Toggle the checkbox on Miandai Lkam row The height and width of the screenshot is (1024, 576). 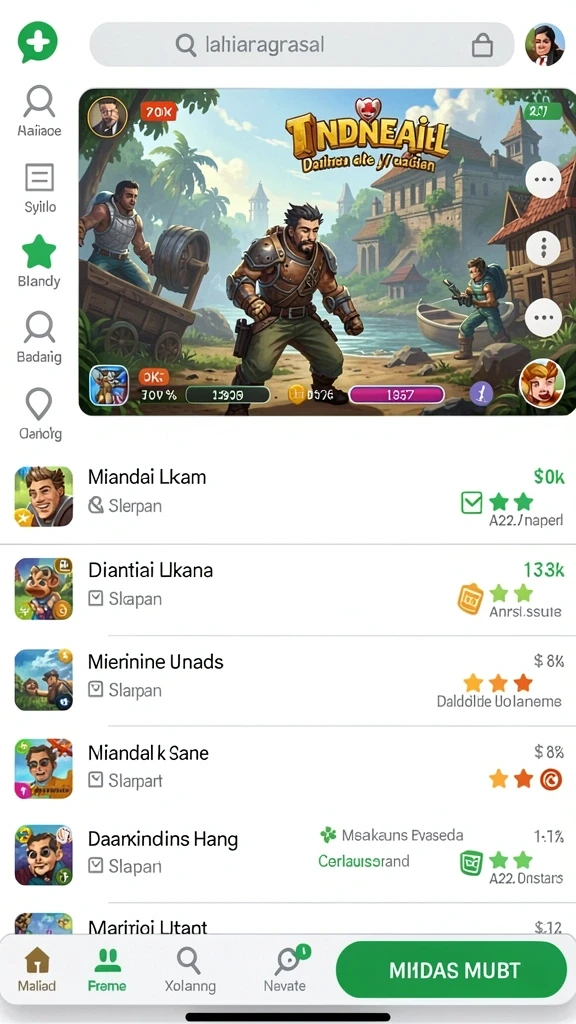471,503
